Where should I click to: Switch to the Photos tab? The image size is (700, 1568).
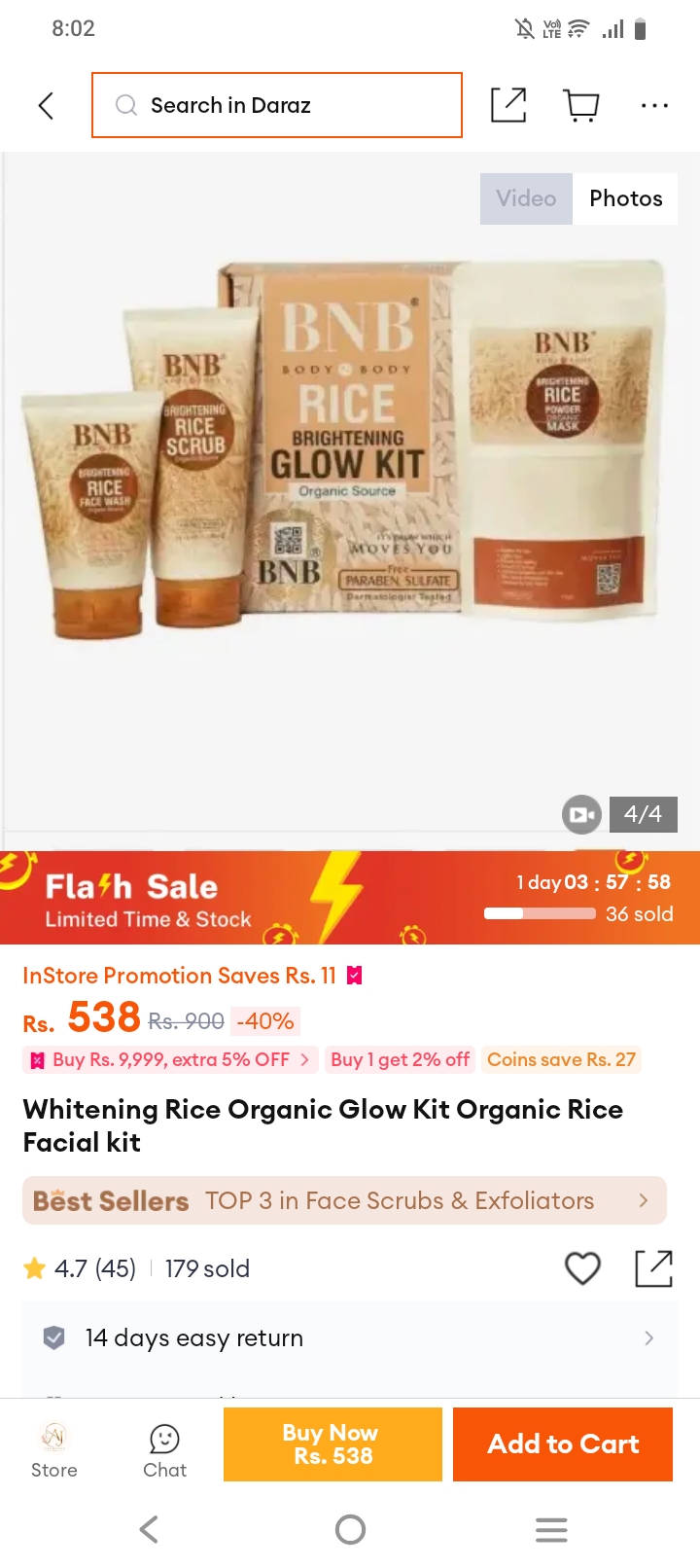click(626, 198)
